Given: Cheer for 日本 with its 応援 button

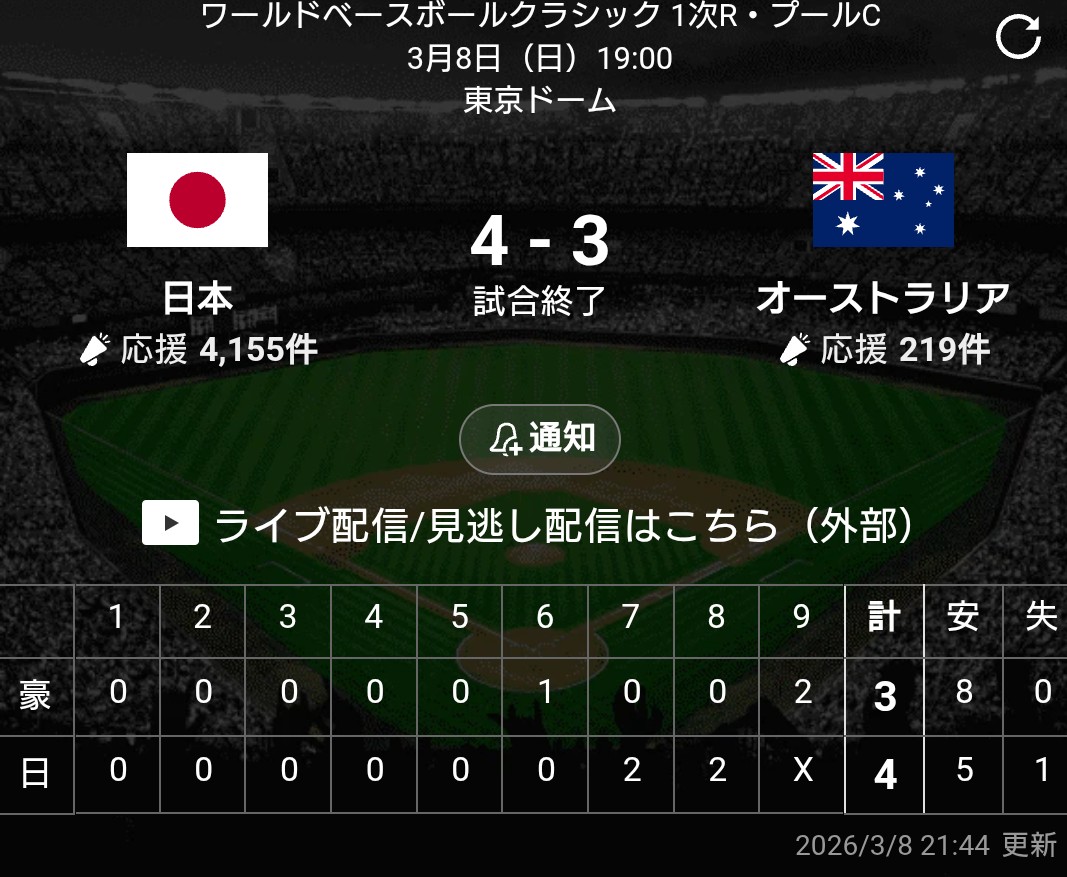Looking at the screenshot, I should [x=198, y=350].
